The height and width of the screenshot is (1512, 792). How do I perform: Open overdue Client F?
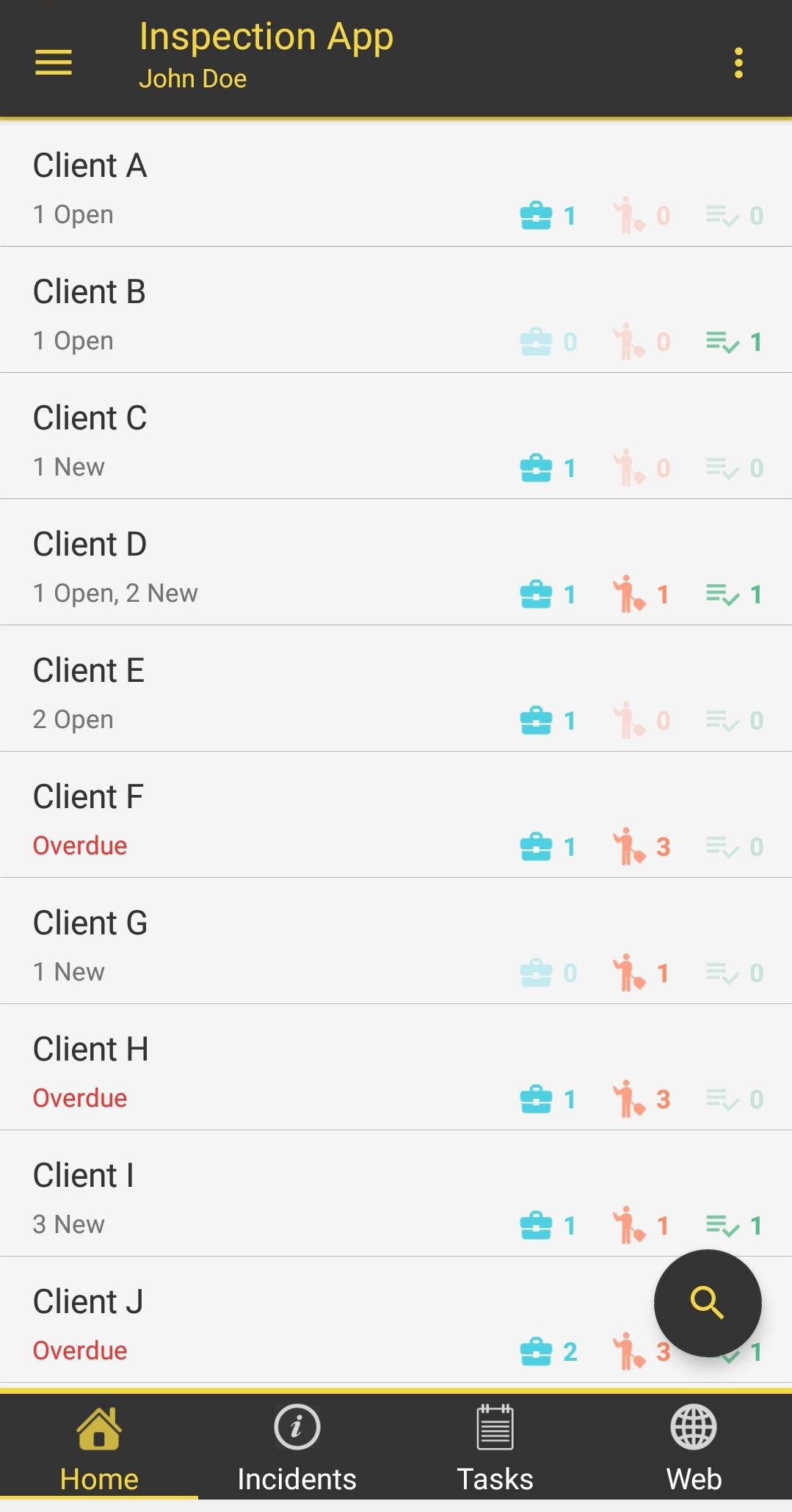[x=396, y=815]
